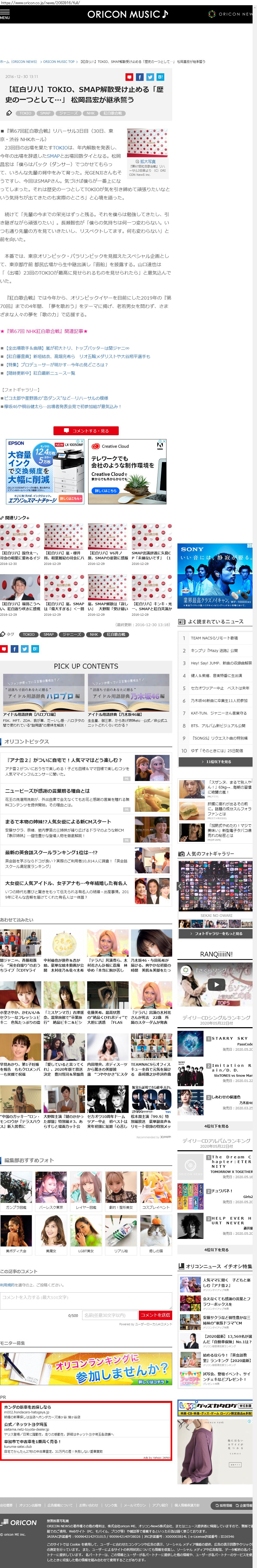Tap the 11位以下を見る button

[214, 761]
